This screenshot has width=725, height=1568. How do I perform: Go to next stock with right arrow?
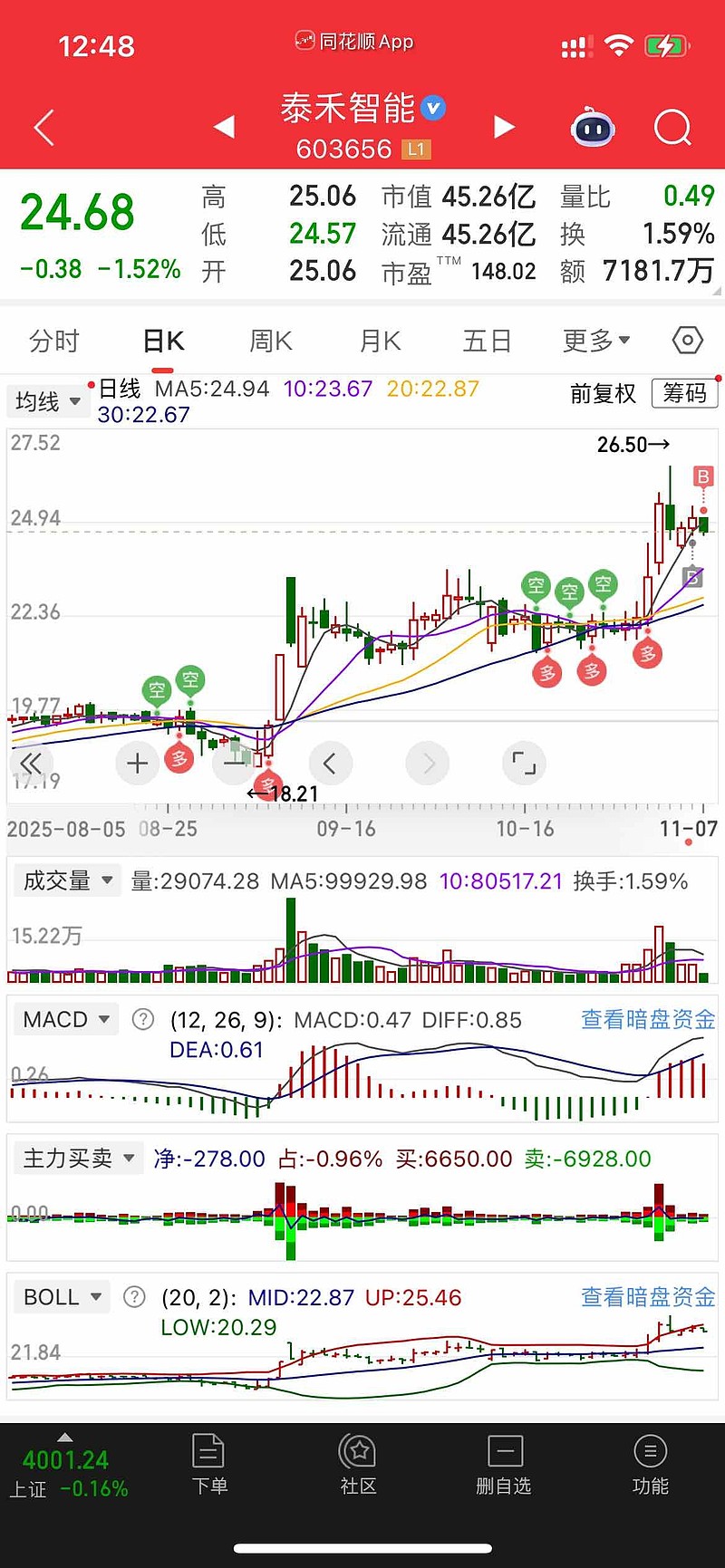pos(504,127)
